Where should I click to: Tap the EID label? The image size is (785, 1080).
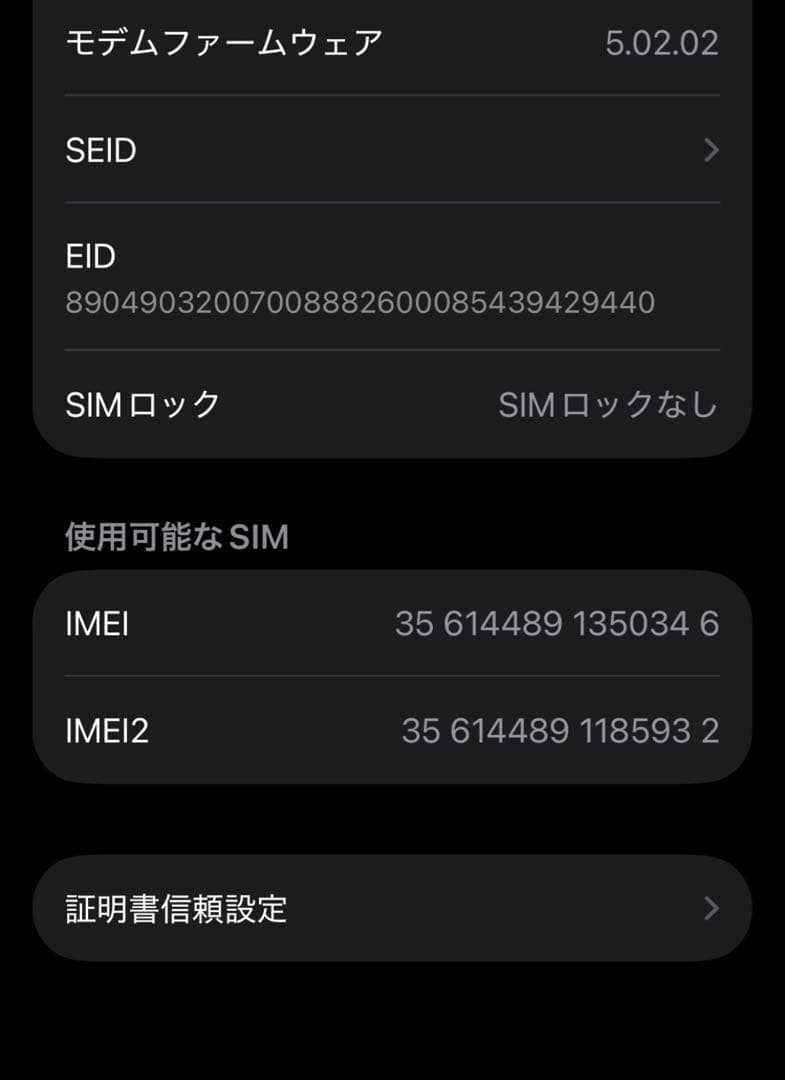pyautogui.click(x=90, y=257)
